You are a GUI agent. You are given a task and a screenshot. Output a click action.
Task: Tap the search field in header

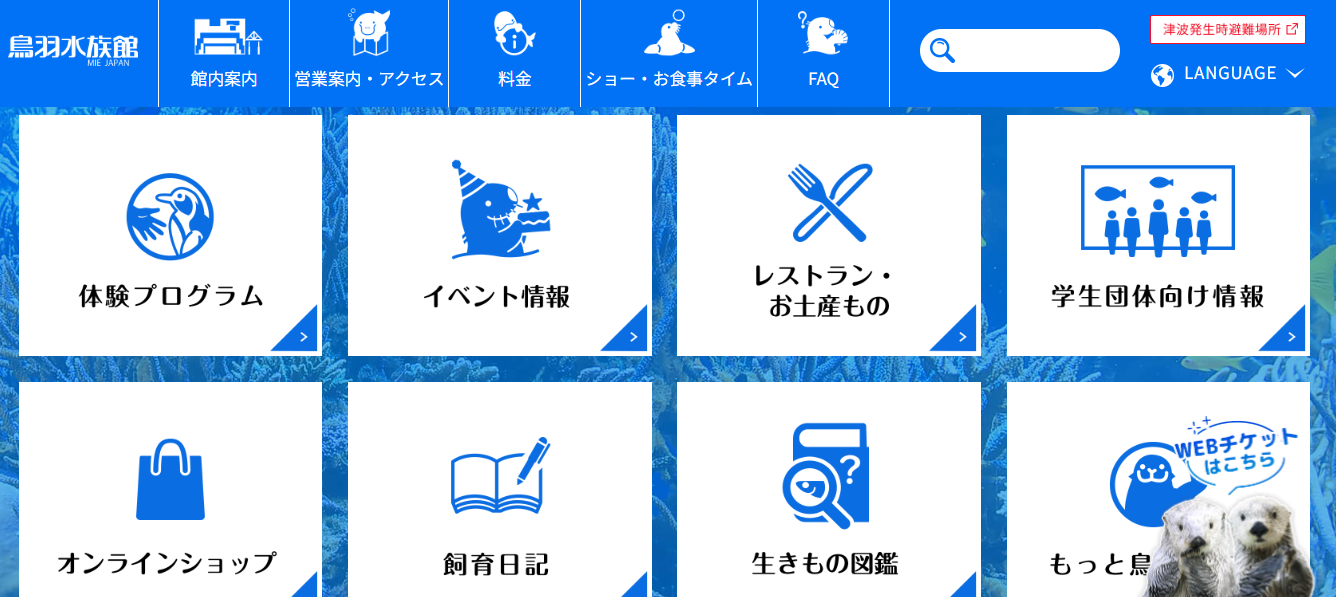click(1035, 50)
